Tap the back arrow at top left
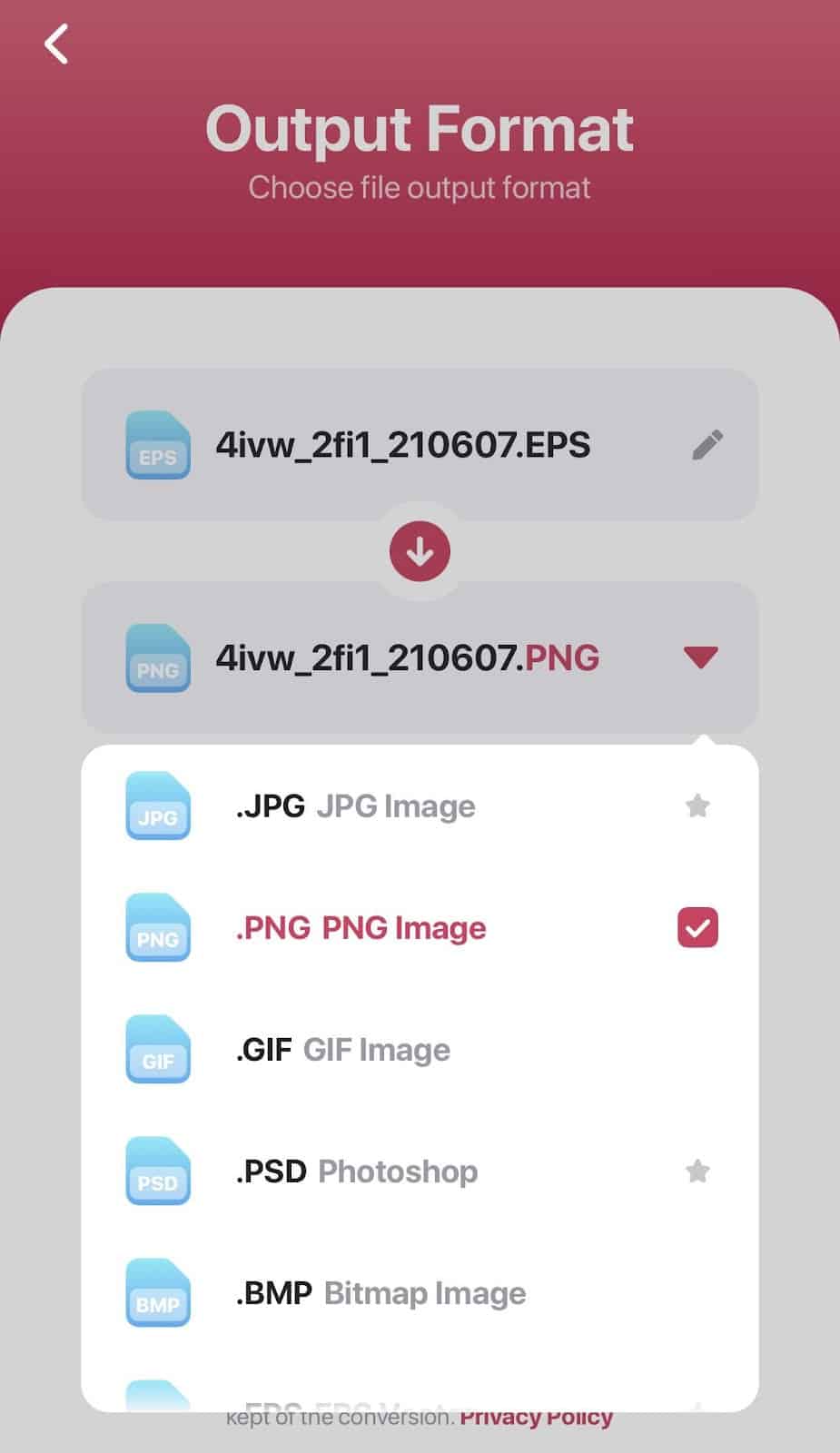Viewport: 840px width, 1453px height. click(x=54, y=44)
